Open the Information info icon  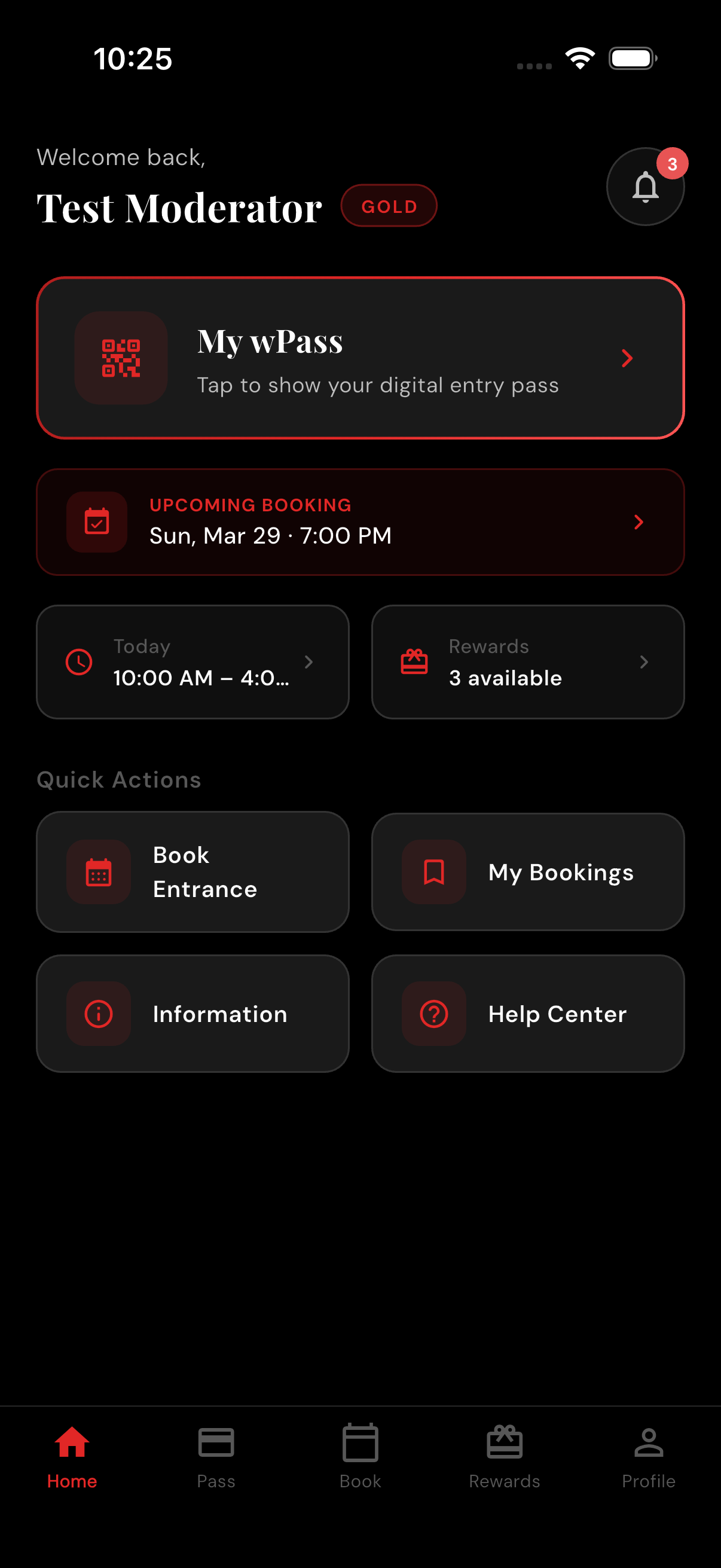click(x=98, y=1014)
